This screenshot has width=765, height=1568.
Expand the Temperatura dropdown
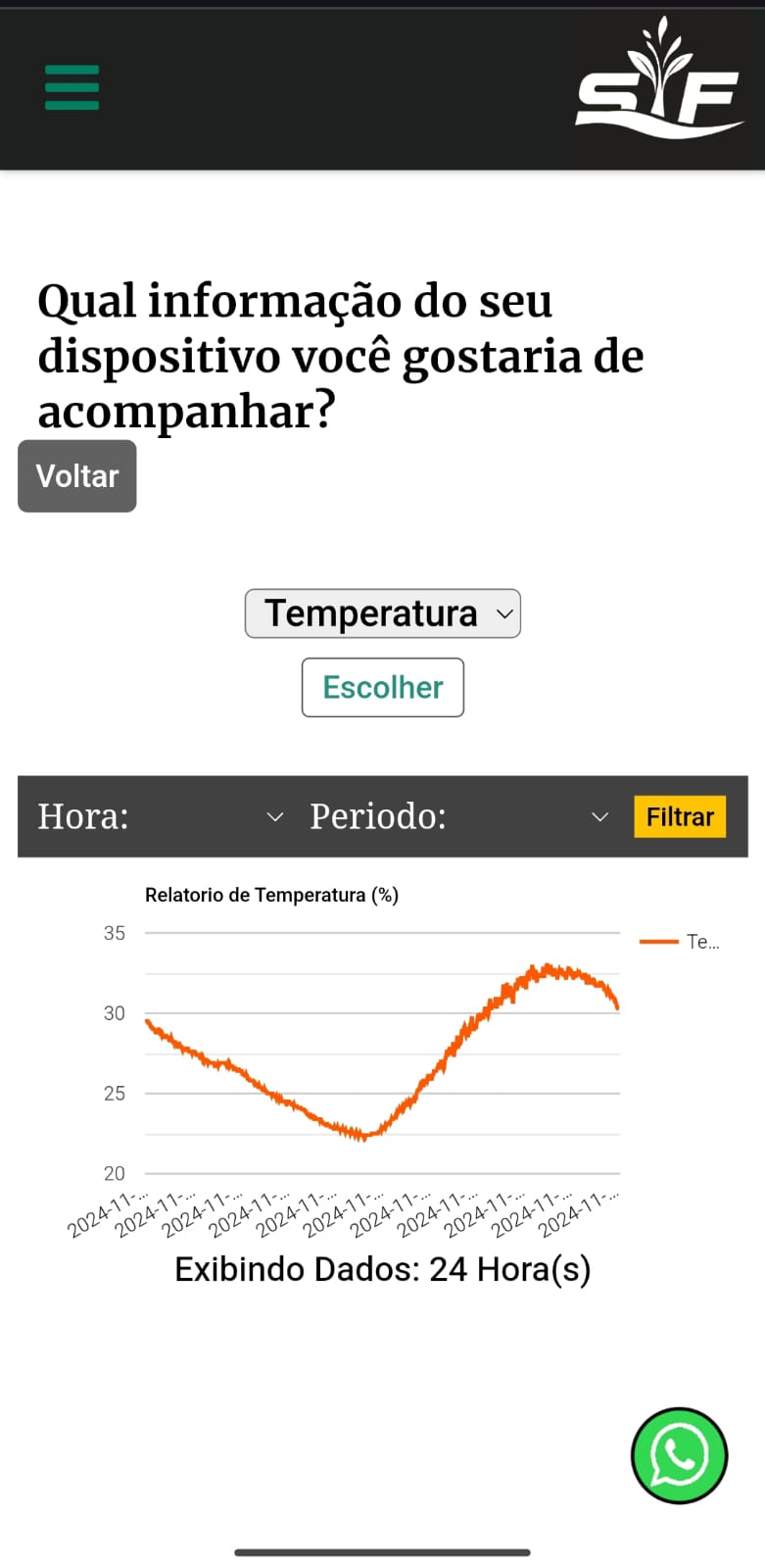[382, 613]
